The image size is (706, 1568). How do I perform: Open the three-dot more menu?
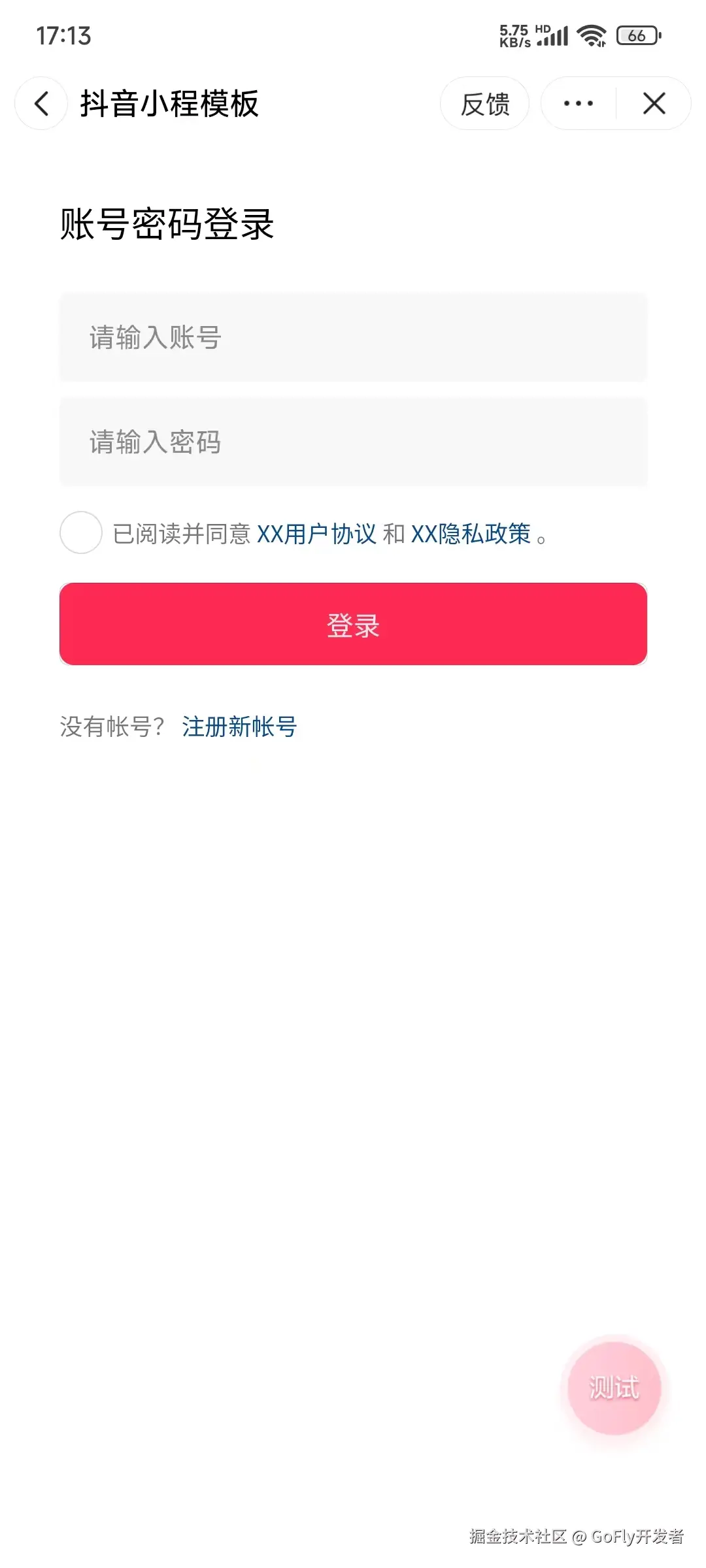pyautogui.click(x=578, y=103)
